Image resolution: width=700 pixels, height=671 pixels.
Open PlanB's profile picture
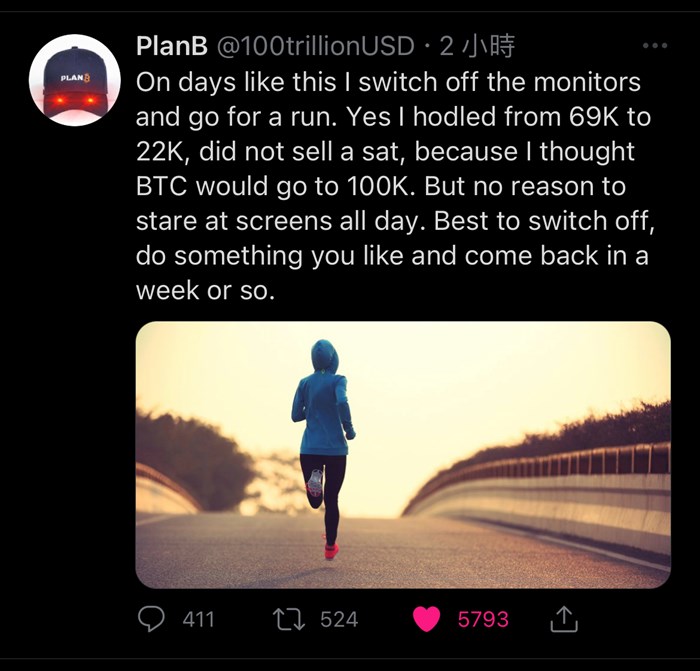pyautogui.click(x=75, y=80)
